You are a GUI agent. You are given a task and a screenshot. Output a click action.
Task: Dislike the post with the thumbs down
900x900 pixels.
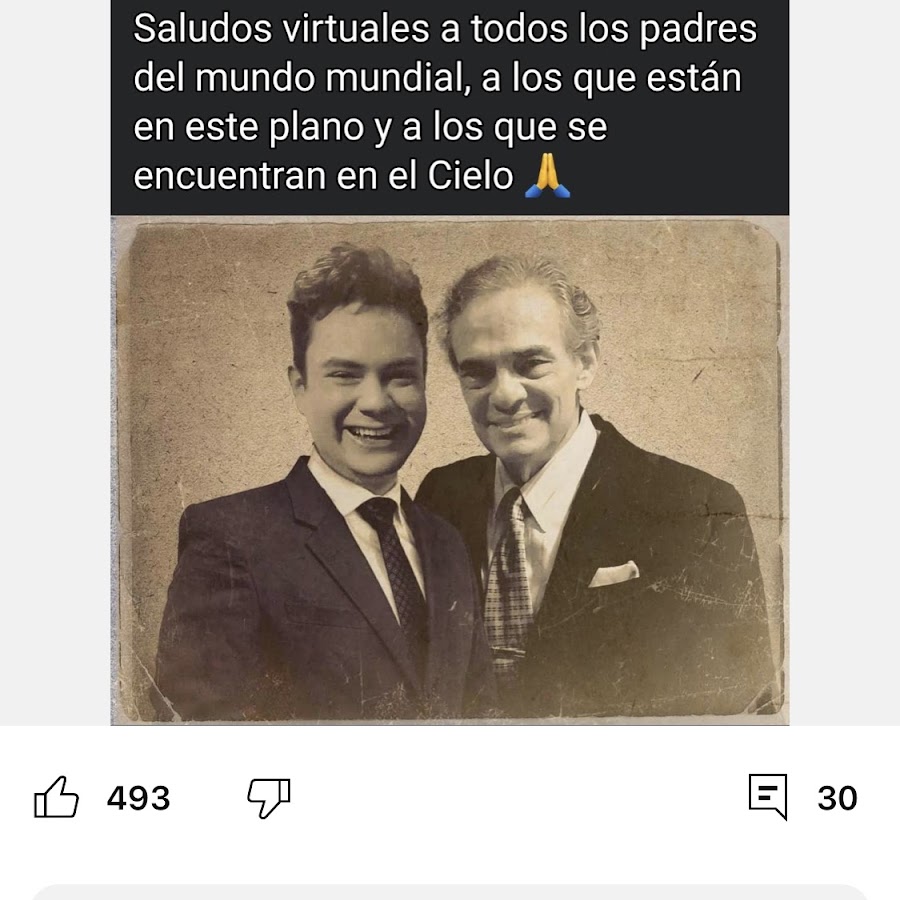268,798
